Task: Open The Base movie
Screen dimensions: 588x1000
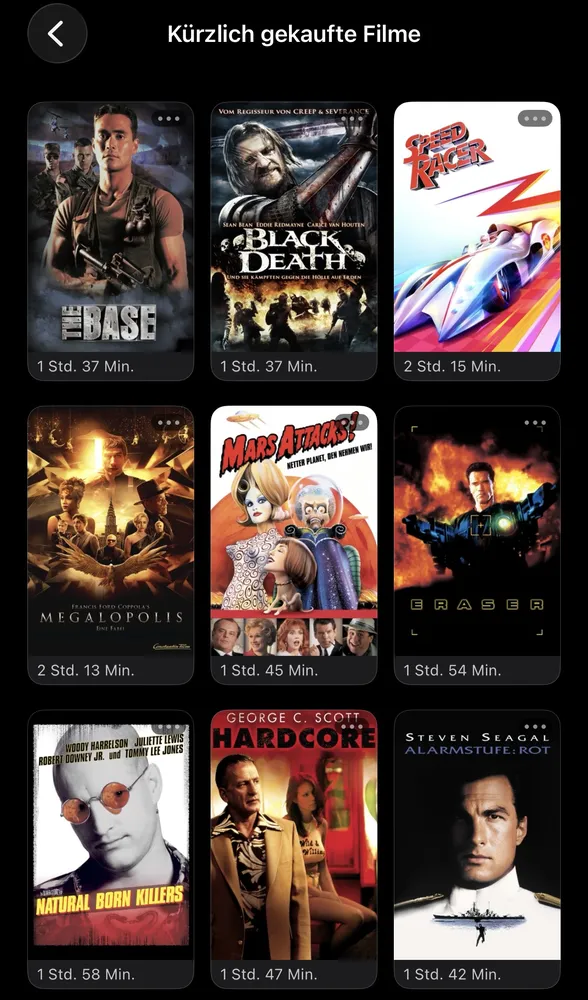Action: pos(110,241)
